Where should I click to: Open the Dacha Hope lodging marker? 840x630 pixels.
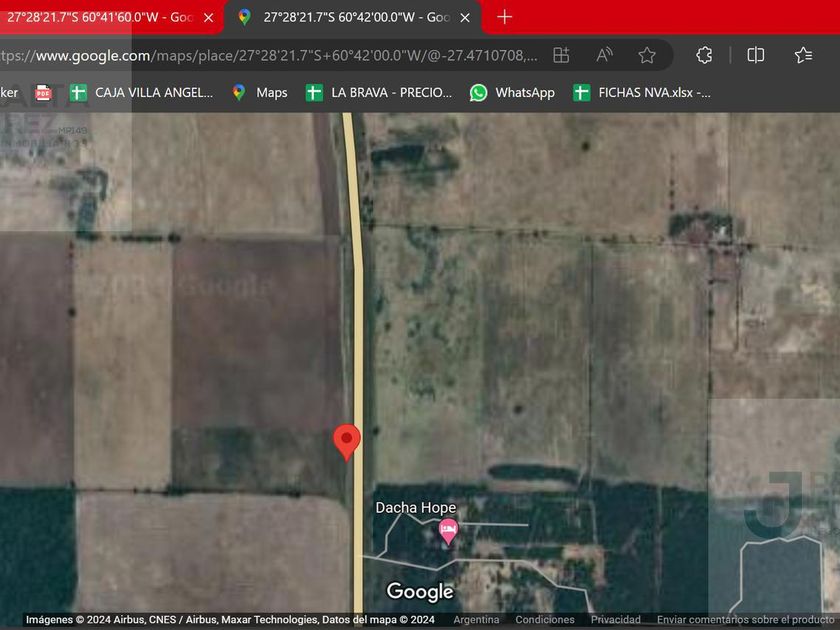(448, 531)
